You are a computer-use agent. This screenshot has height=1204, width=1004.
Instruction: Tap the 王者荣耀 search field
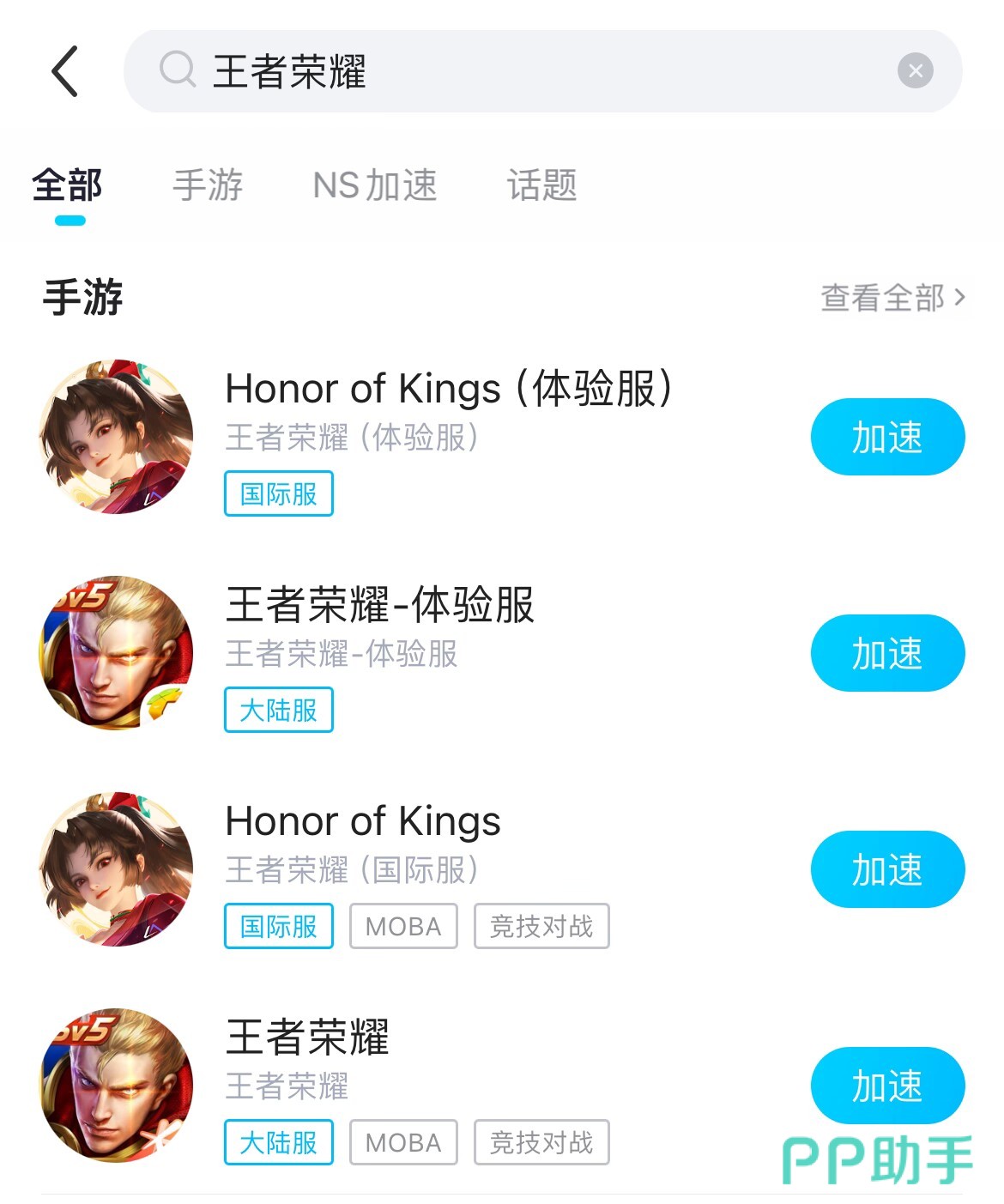pyautogui.click(x=515, y=71)
